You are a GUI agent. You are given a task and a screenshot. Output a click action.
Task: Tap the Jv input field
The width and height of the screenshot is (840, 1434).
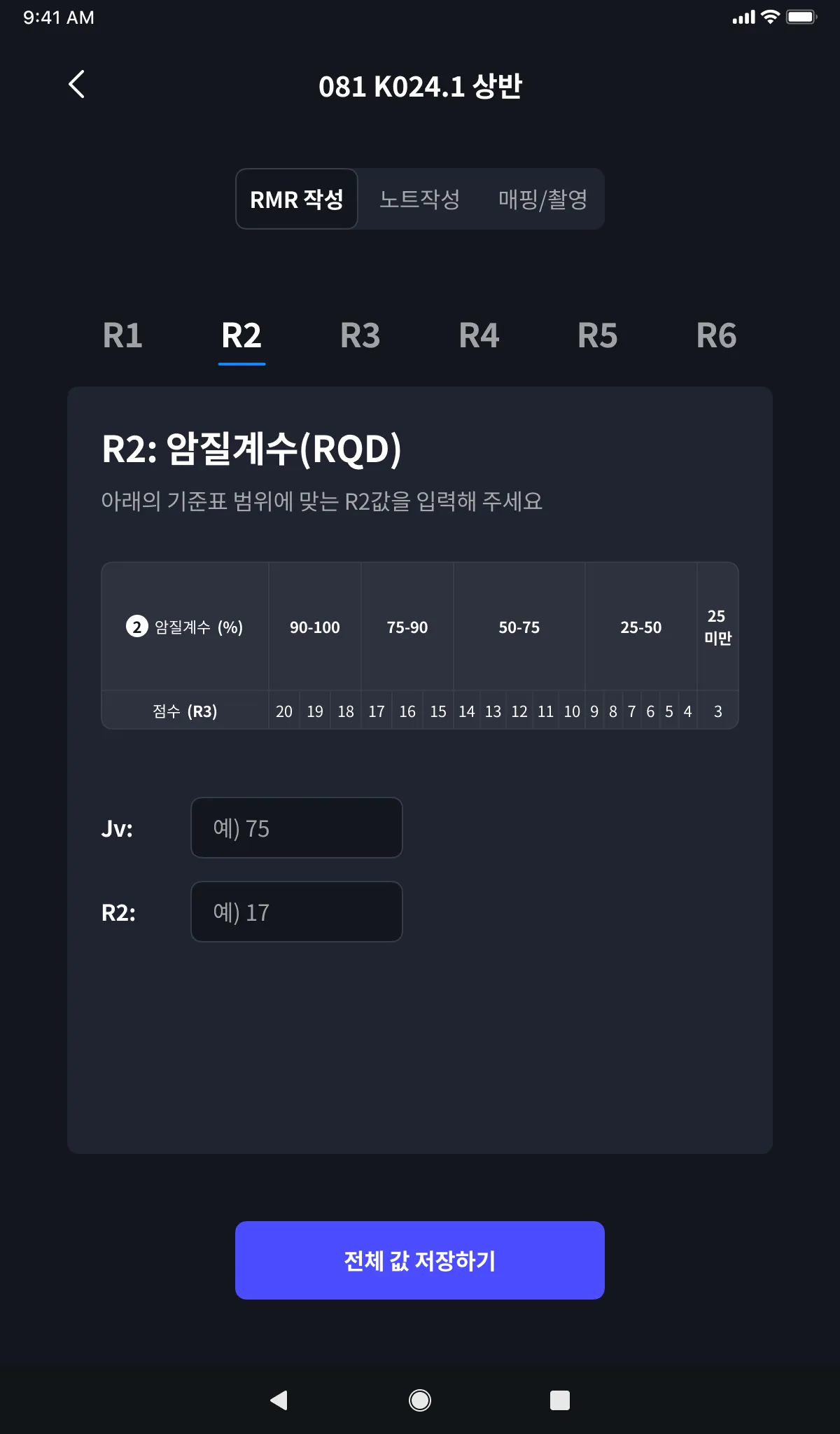(297, 828)
